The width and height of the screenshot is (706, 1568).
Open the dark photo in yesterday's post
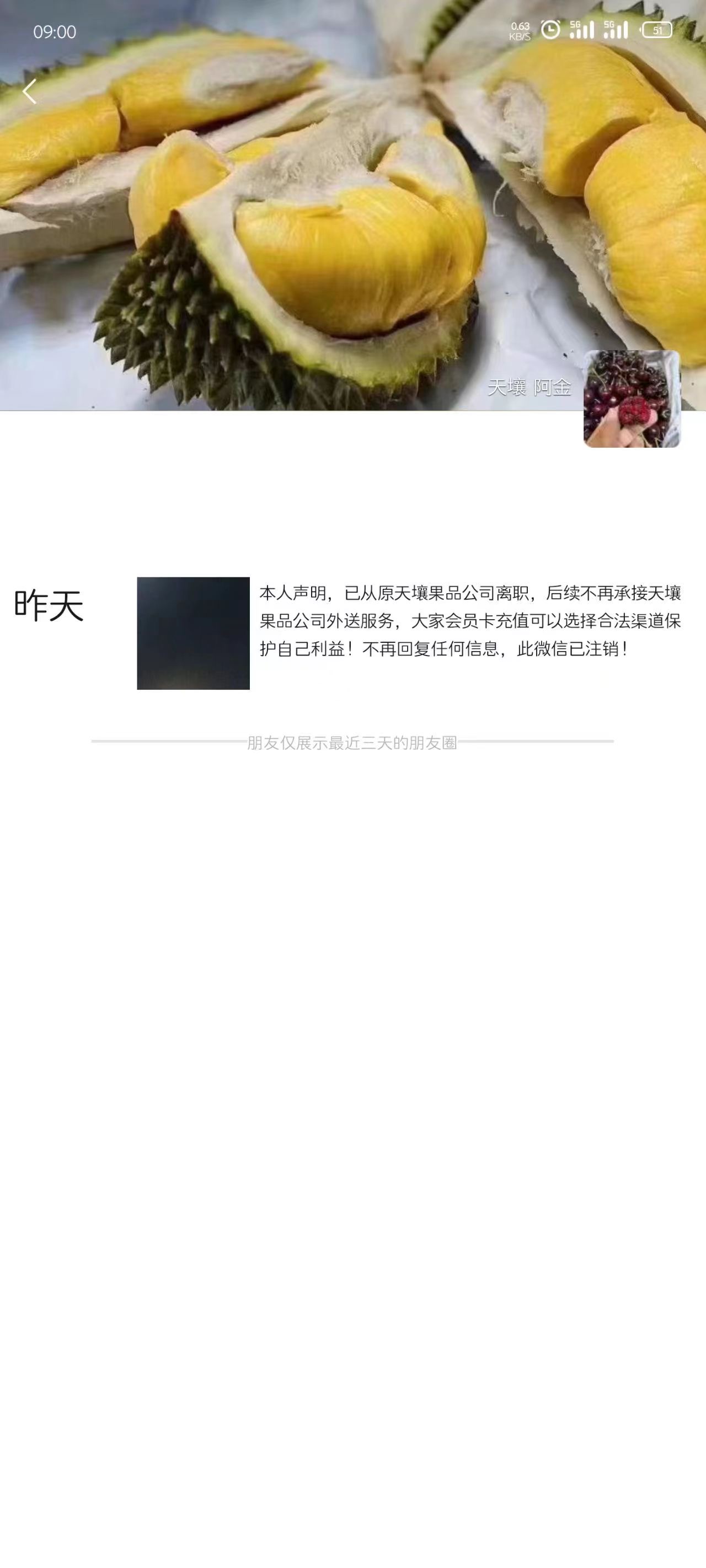pyautogui.click(x=193, y=633)
